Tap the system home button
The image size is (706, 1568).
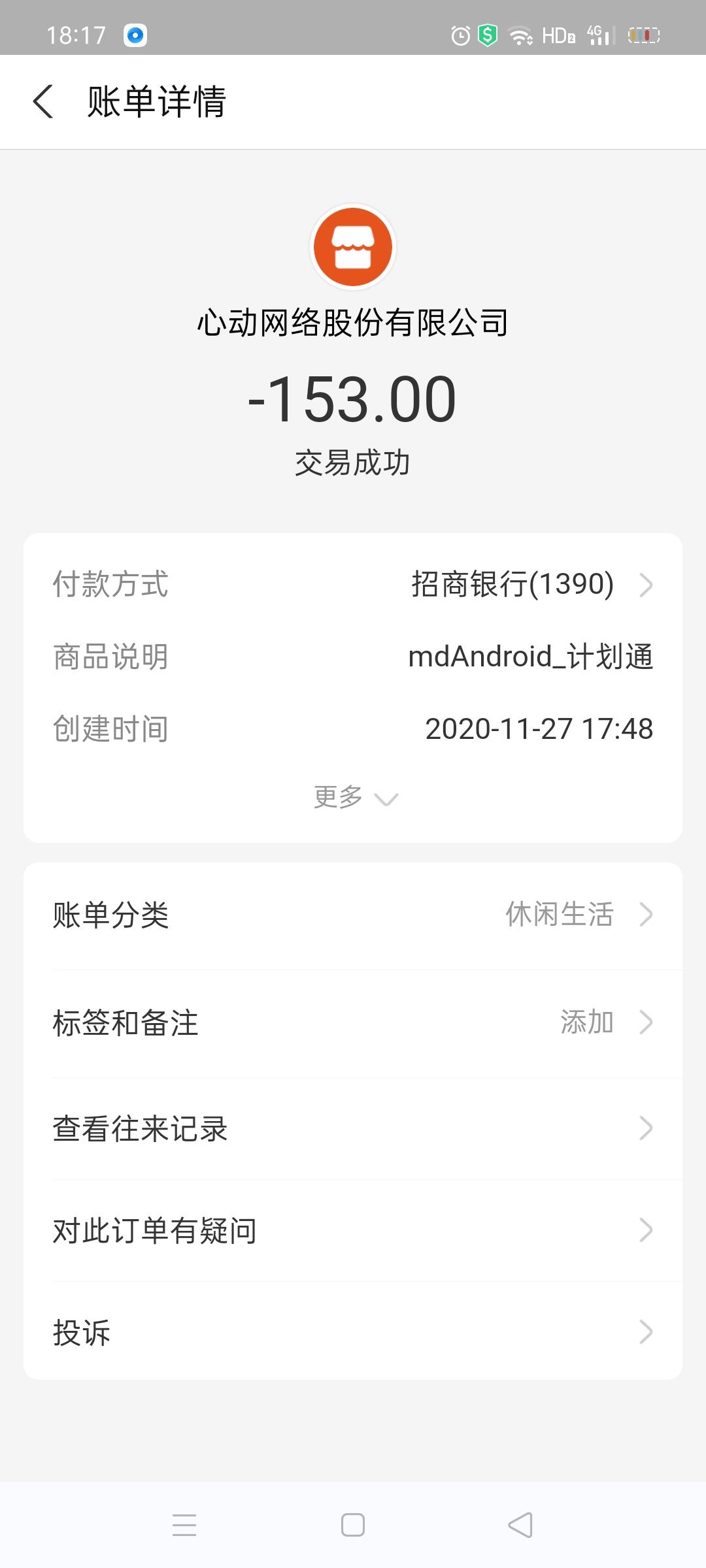click(353, 1526)
